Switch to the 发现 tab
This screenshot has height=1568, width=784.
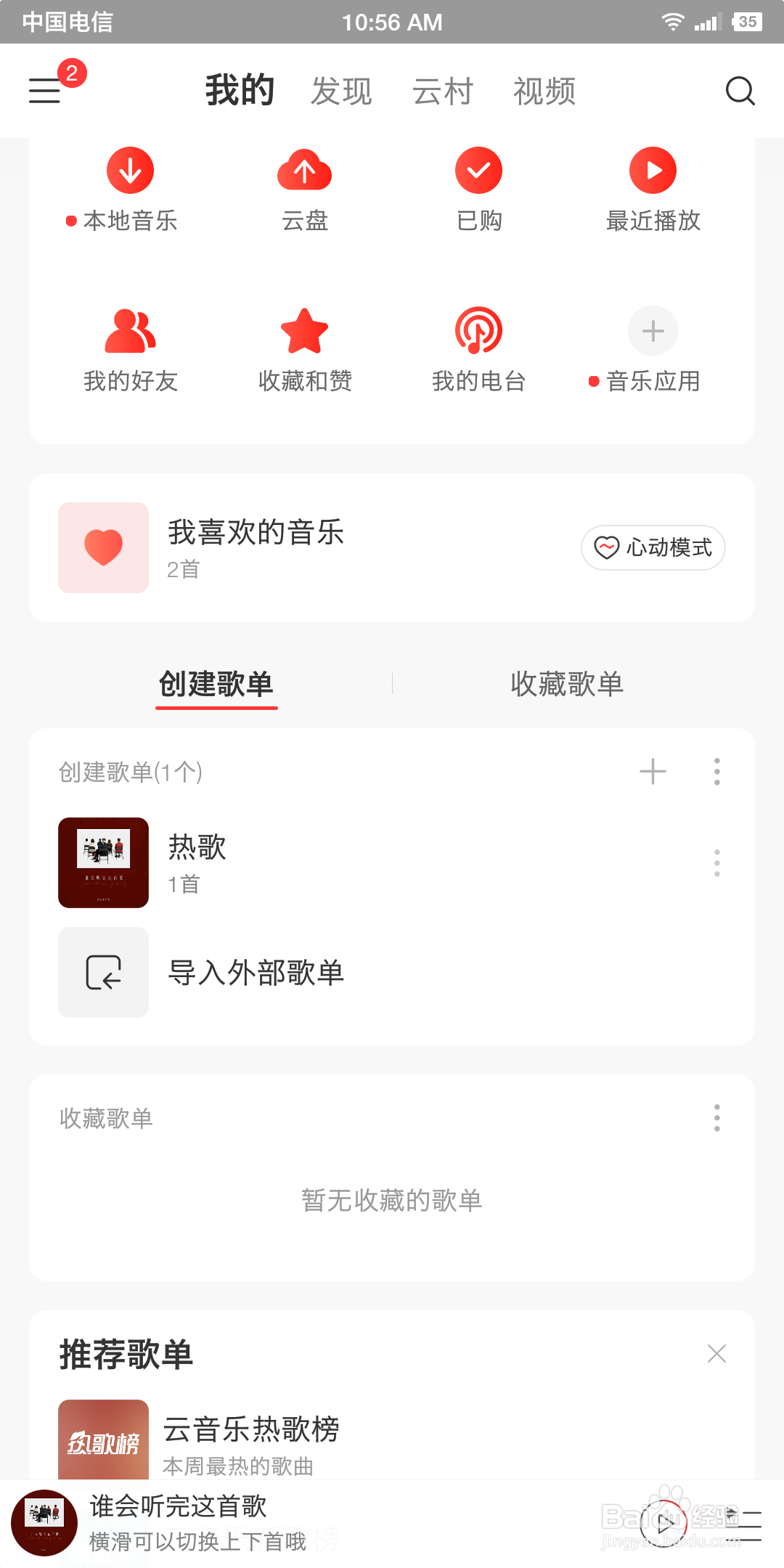pos(341,91)
